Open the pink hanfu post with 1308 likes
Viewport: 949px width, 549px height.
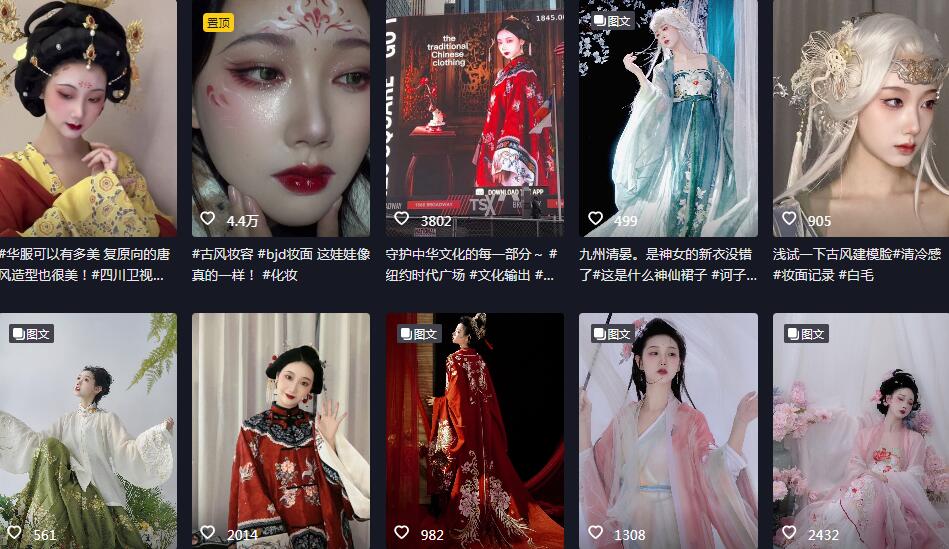click(x=668, y=430)
